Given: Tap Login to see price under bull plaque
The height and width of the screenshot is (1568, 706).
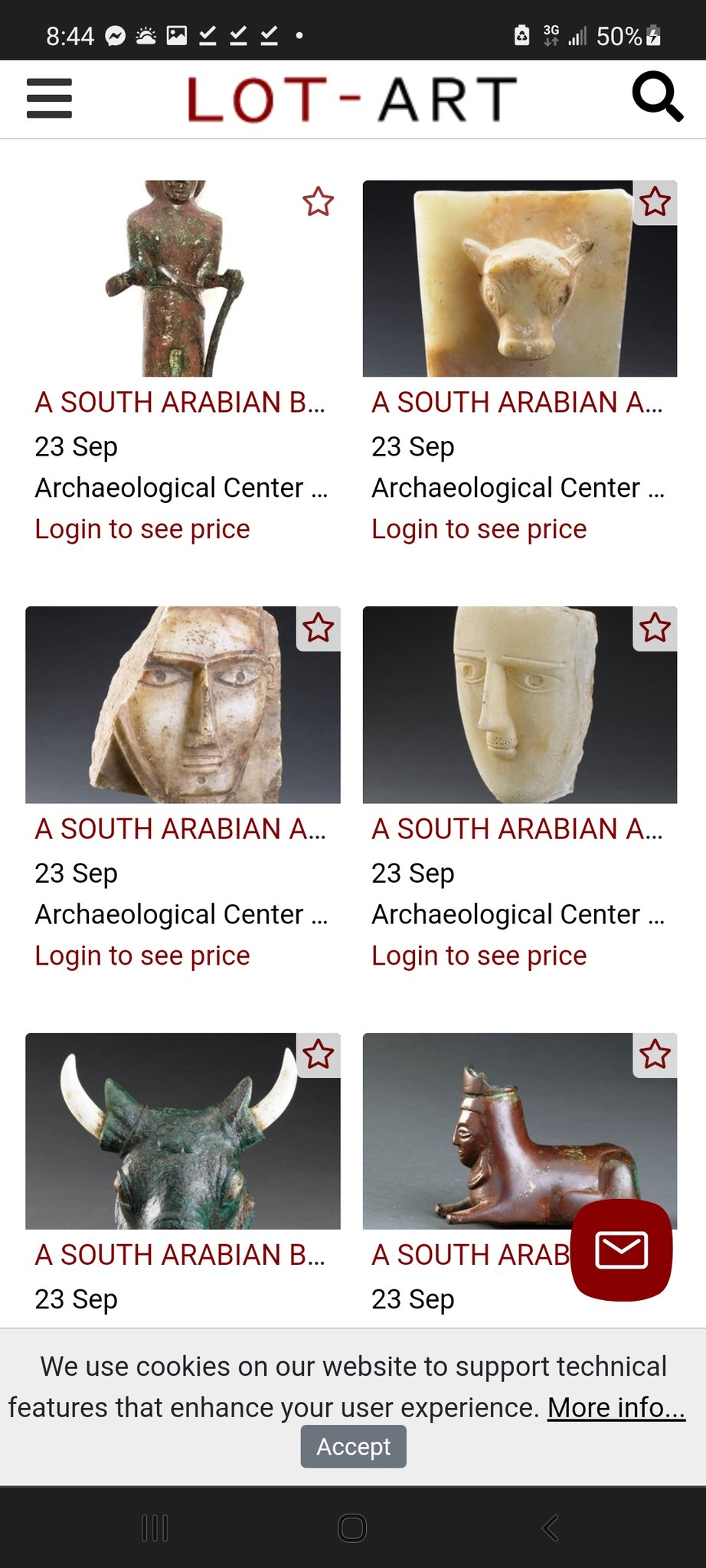Looking at the screenshot, I should click(x=479, y=529).
